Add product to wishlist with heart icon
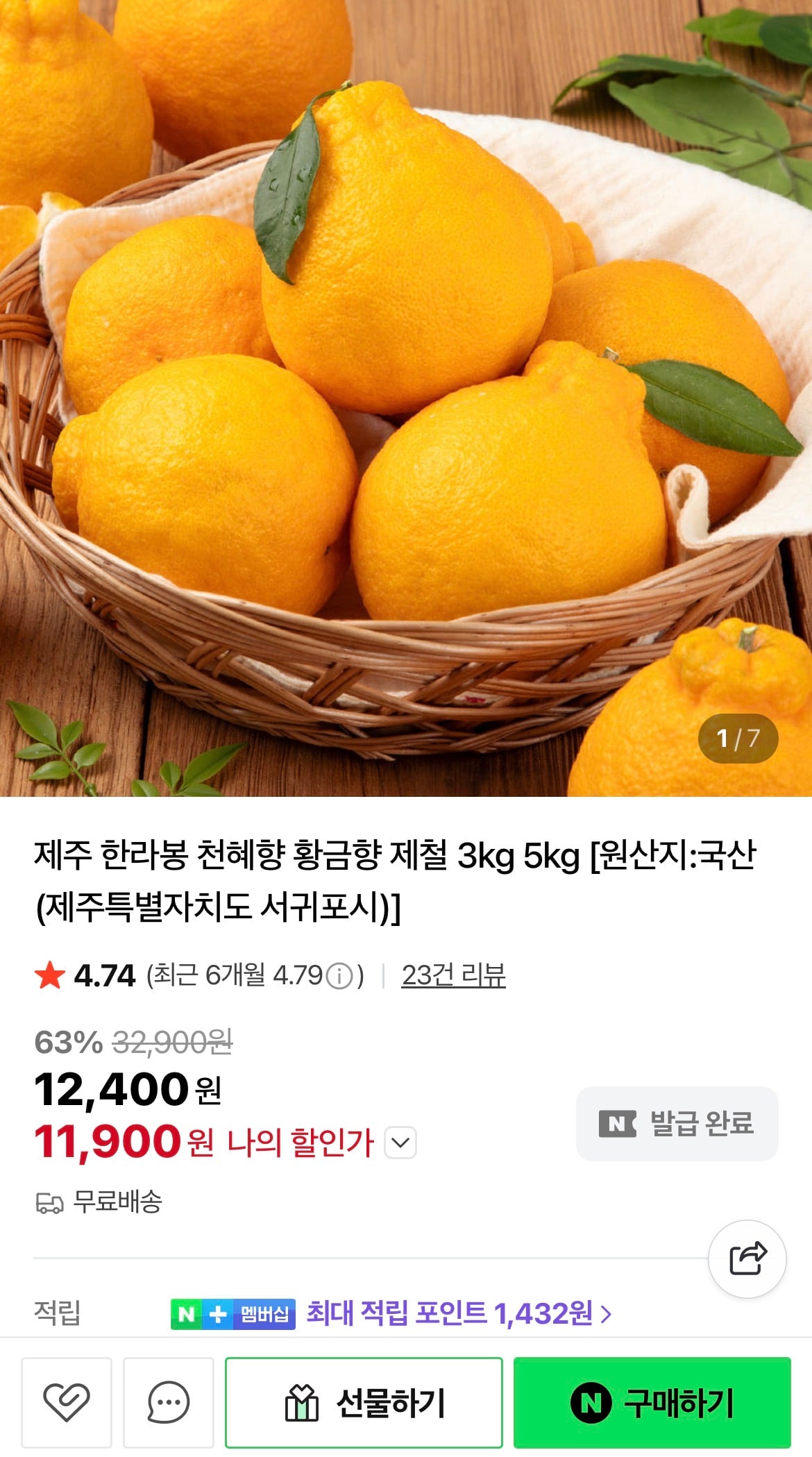Viewport: 812px width, 1457px height. click(x=67, y=1401)
